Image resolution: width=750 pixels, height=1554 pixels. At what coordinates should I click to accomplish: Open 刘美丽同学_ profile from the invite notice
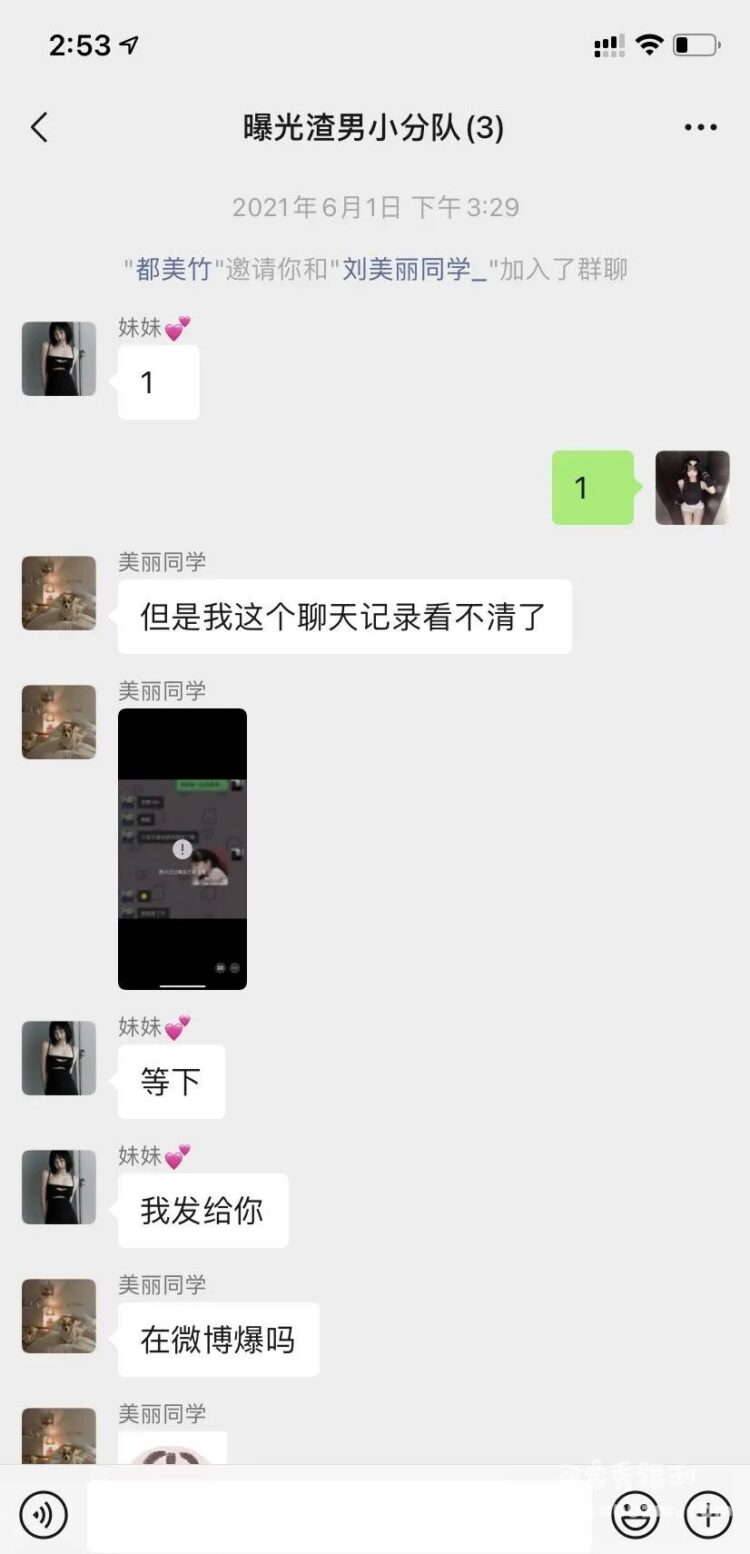pos(415,270)
